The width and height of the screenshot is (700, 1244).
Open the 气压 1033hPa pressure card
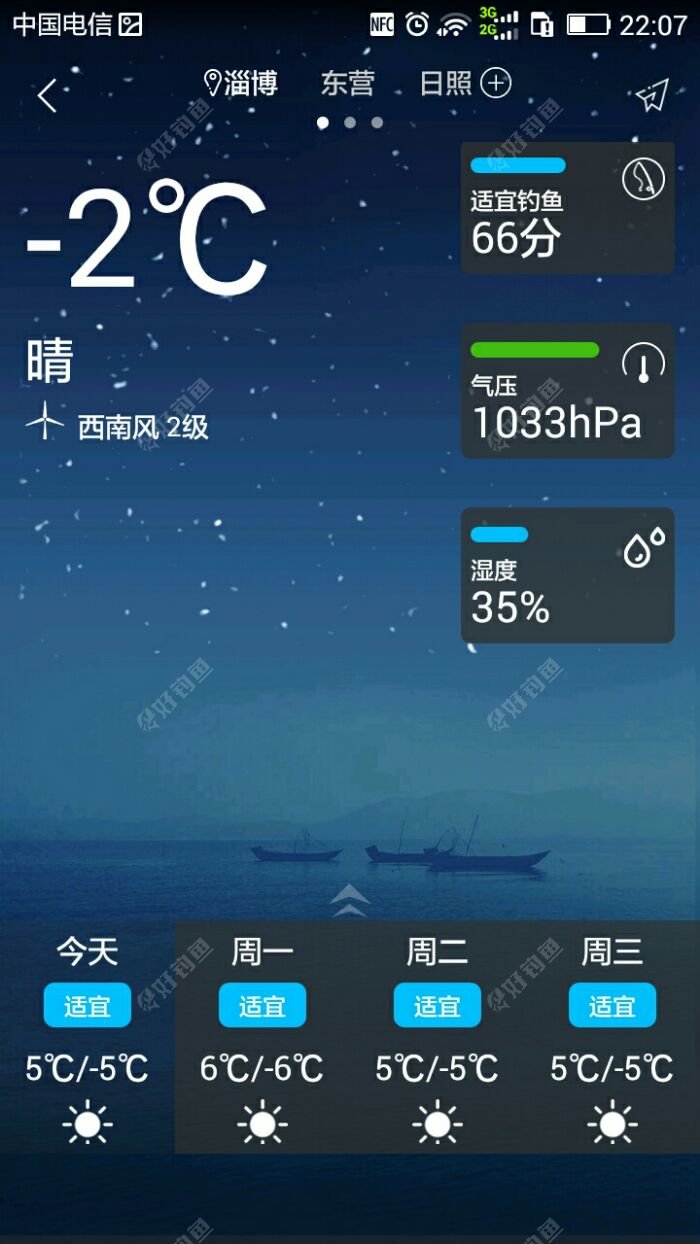tap(567, 392)
